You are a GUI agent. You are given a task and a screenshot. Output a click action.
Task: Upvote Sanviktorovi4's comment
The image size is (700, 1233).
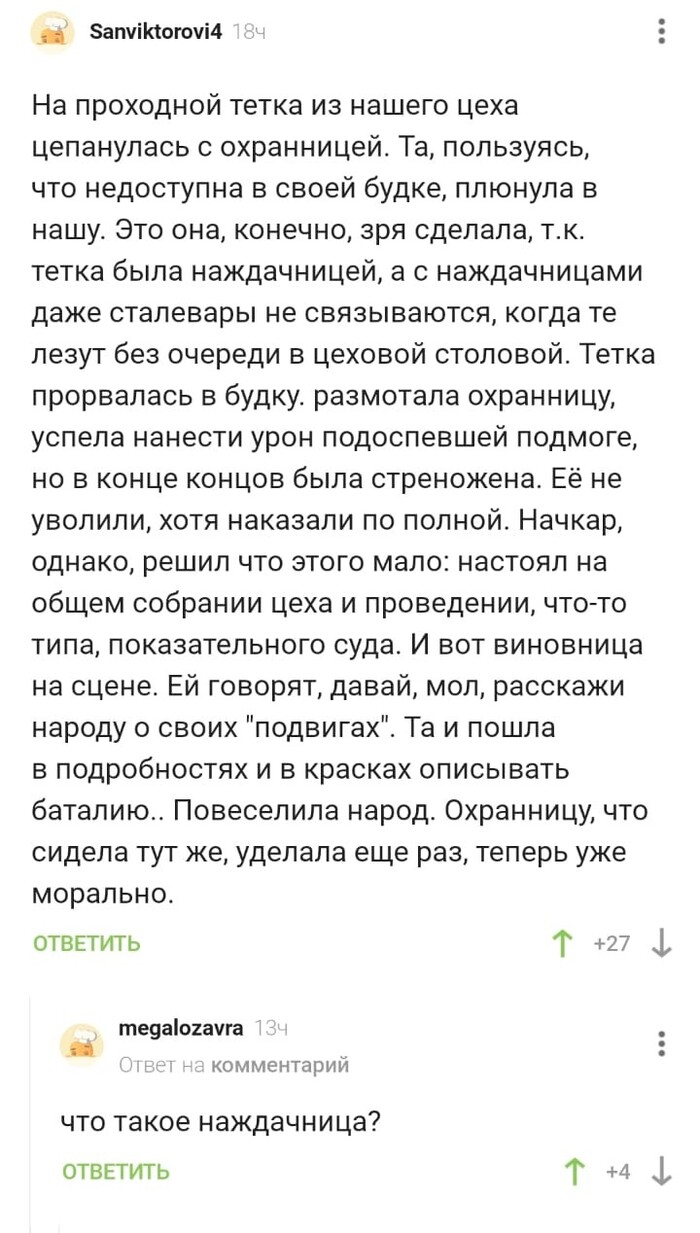pos(563,943)
